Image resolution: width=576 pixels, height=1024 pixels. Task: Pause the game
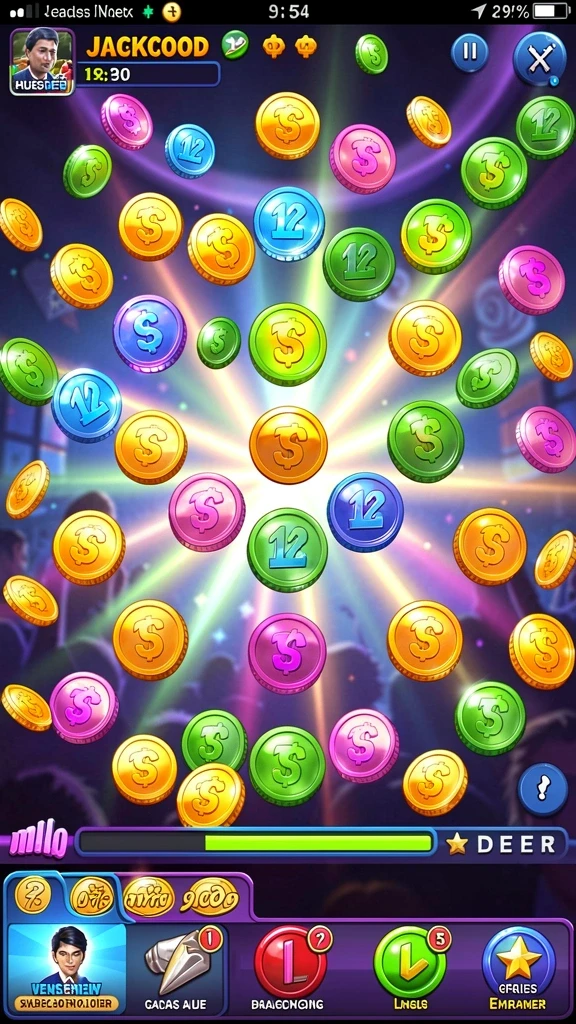point(469,52)
